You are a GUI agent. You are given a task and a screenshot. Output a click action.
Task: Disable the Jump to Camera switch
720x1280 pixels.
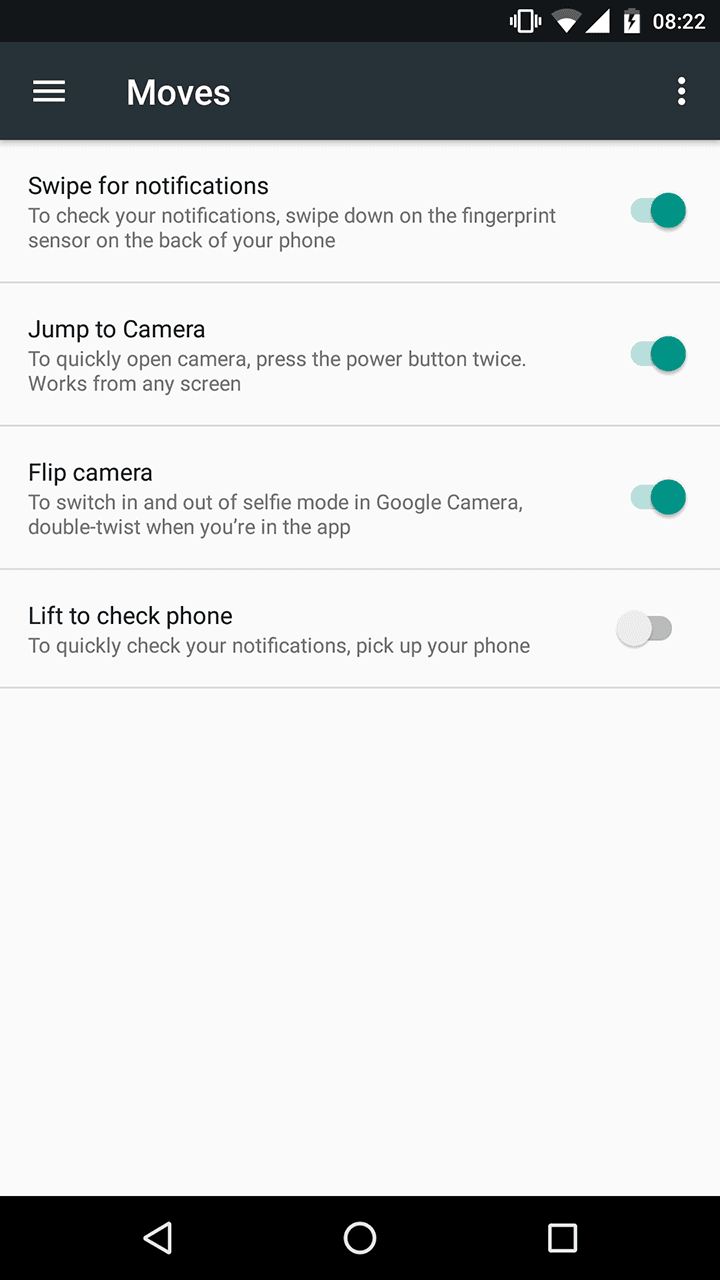(658, 354)
